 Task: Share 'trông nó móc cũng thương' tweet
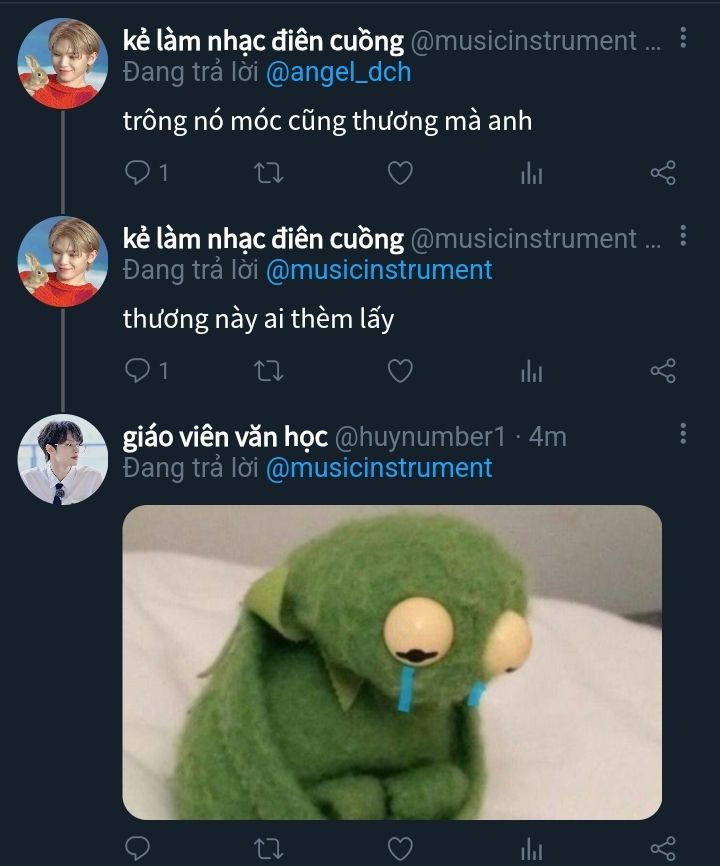663,173
